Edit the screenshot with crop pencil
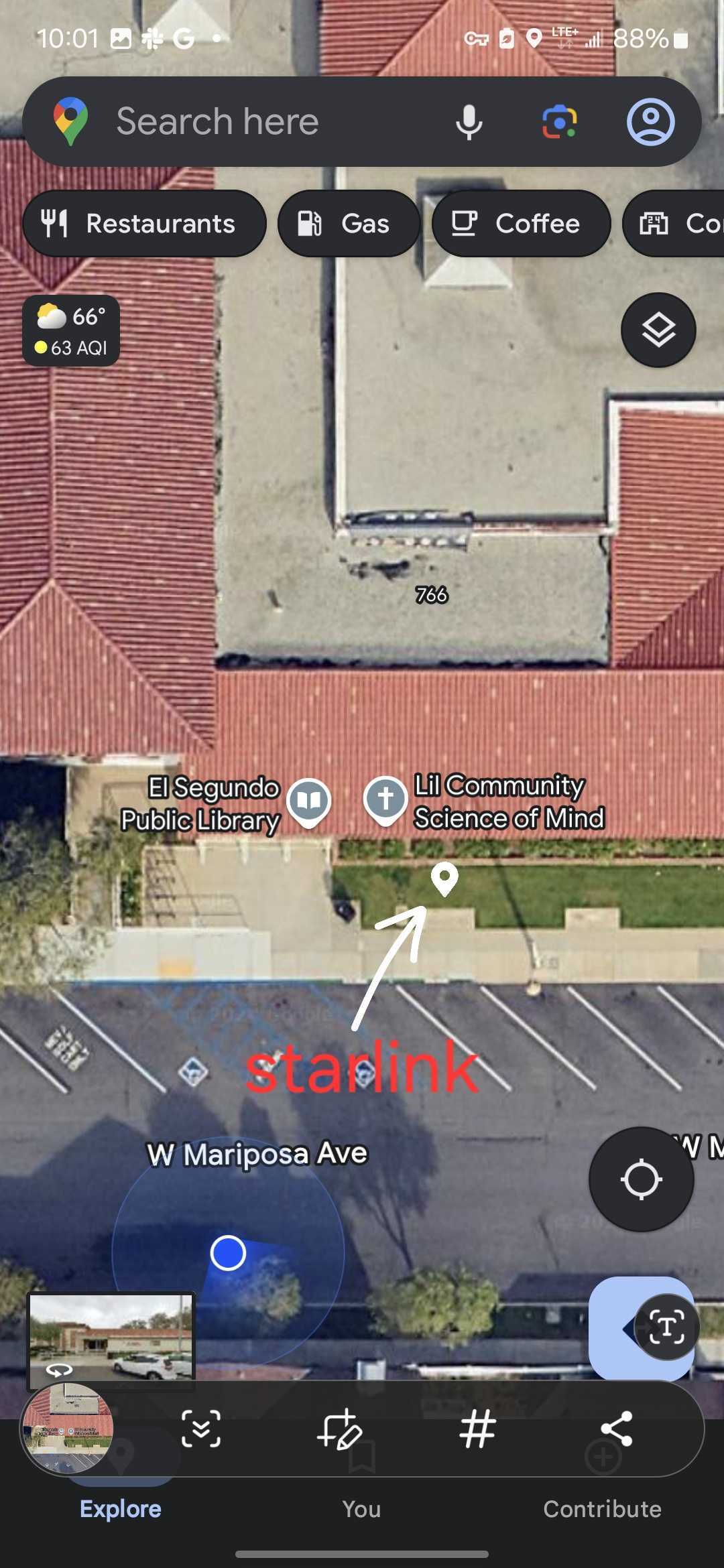 [x=340, y=1429]
